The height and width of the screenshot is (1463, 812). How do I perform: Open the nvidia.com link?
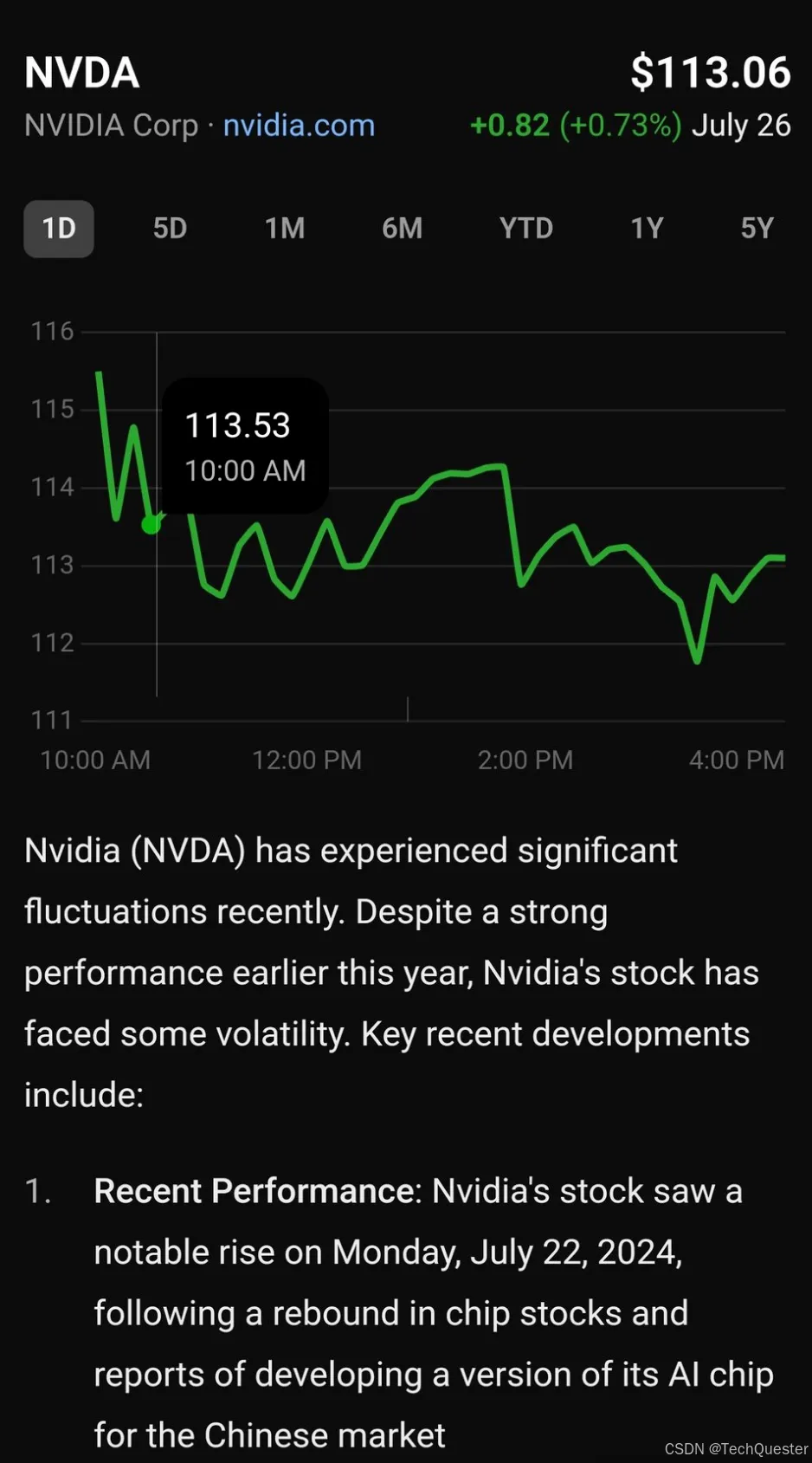(299, 126)
